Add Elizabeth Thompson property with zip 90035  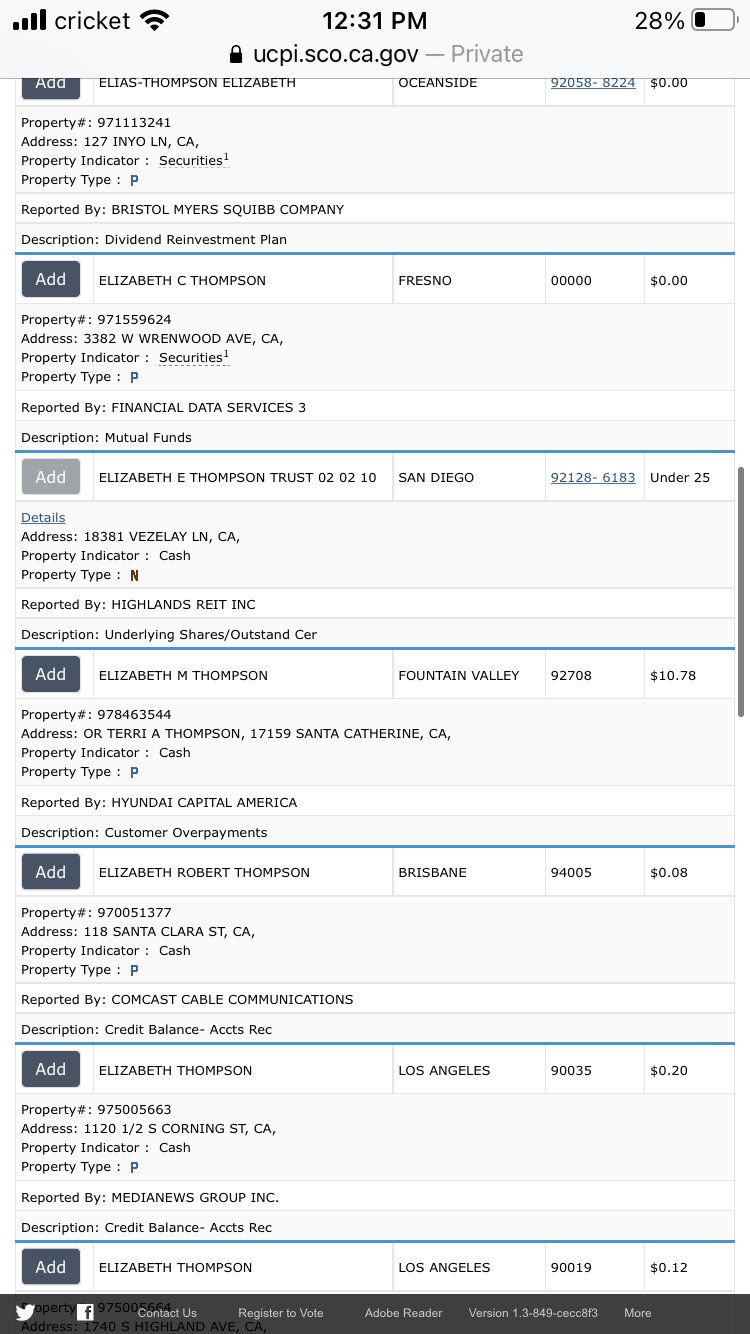coord(51,1070)
